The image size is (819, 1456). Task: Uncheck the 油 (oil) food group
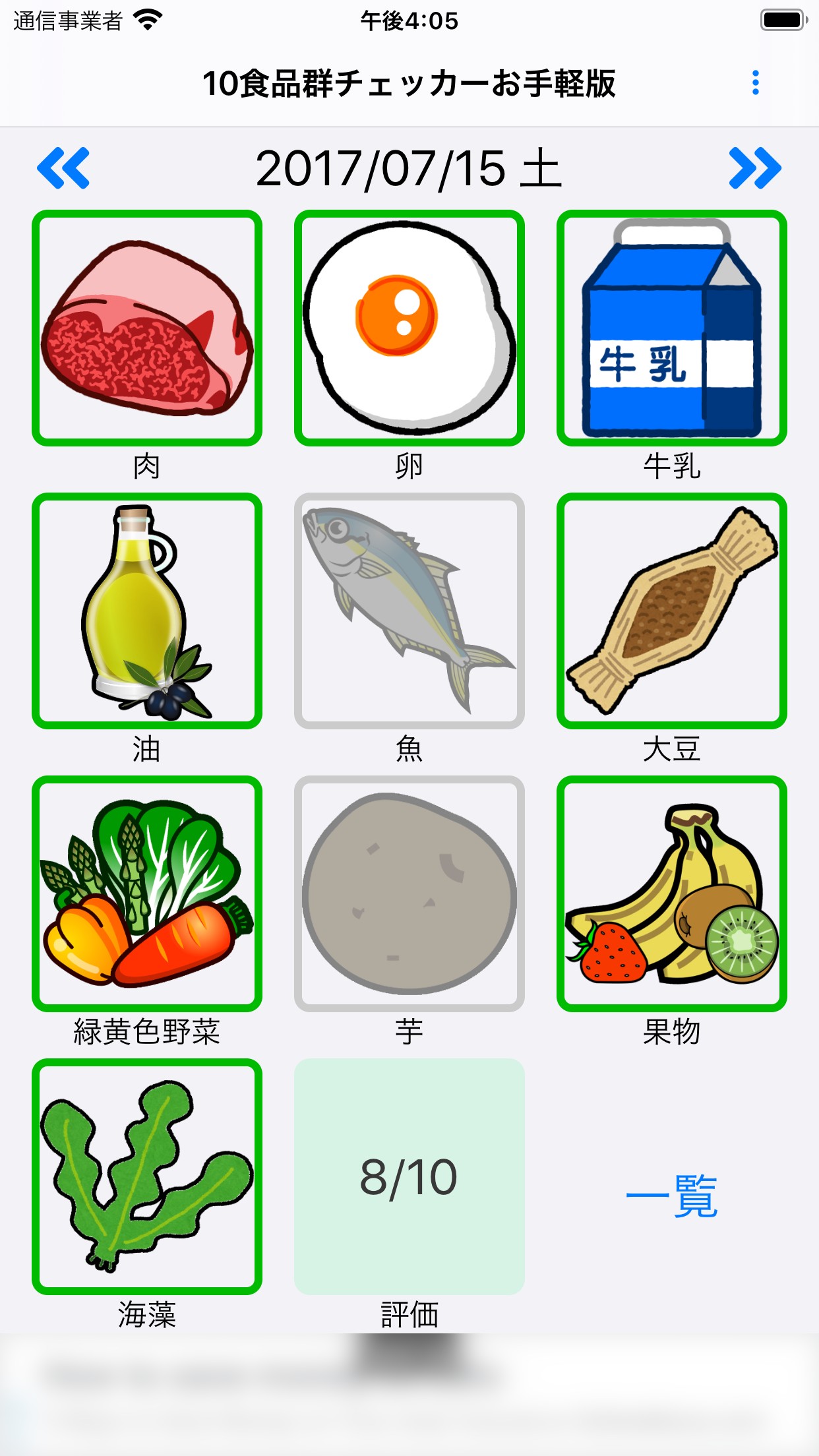pos(147,611)
